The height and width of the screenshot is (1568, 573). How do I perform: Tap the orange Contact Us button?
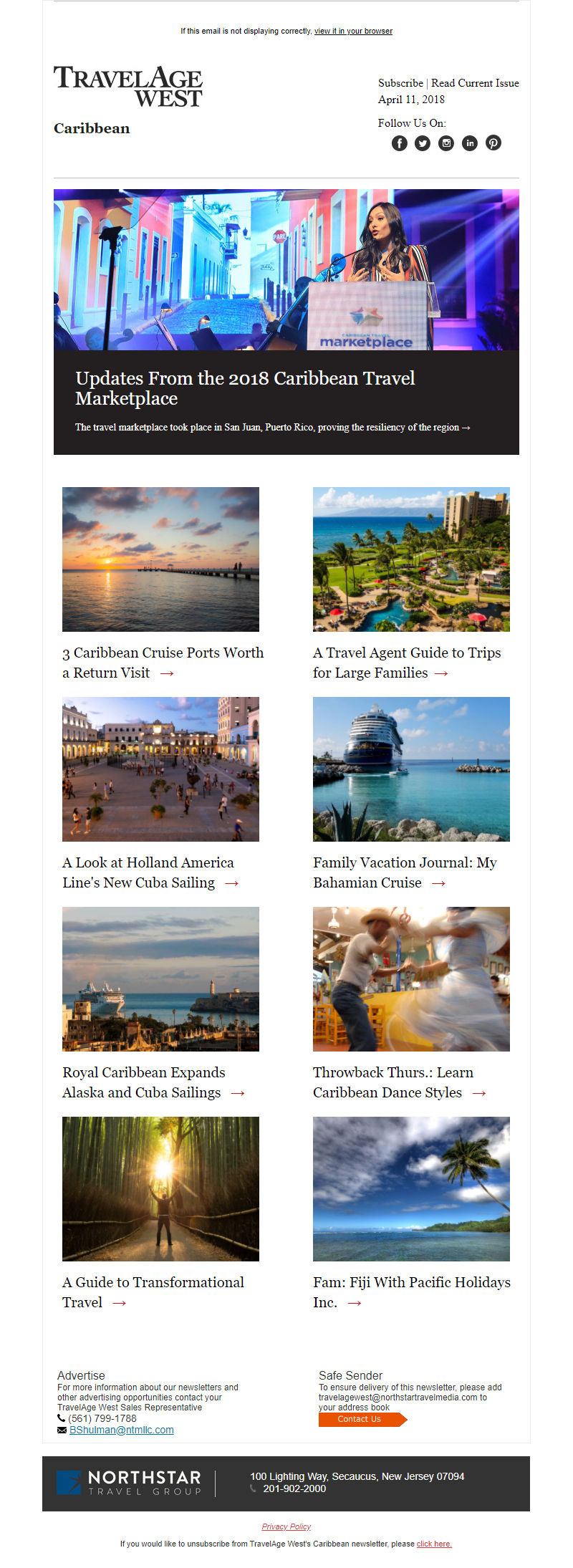[x=360, y=1419]
